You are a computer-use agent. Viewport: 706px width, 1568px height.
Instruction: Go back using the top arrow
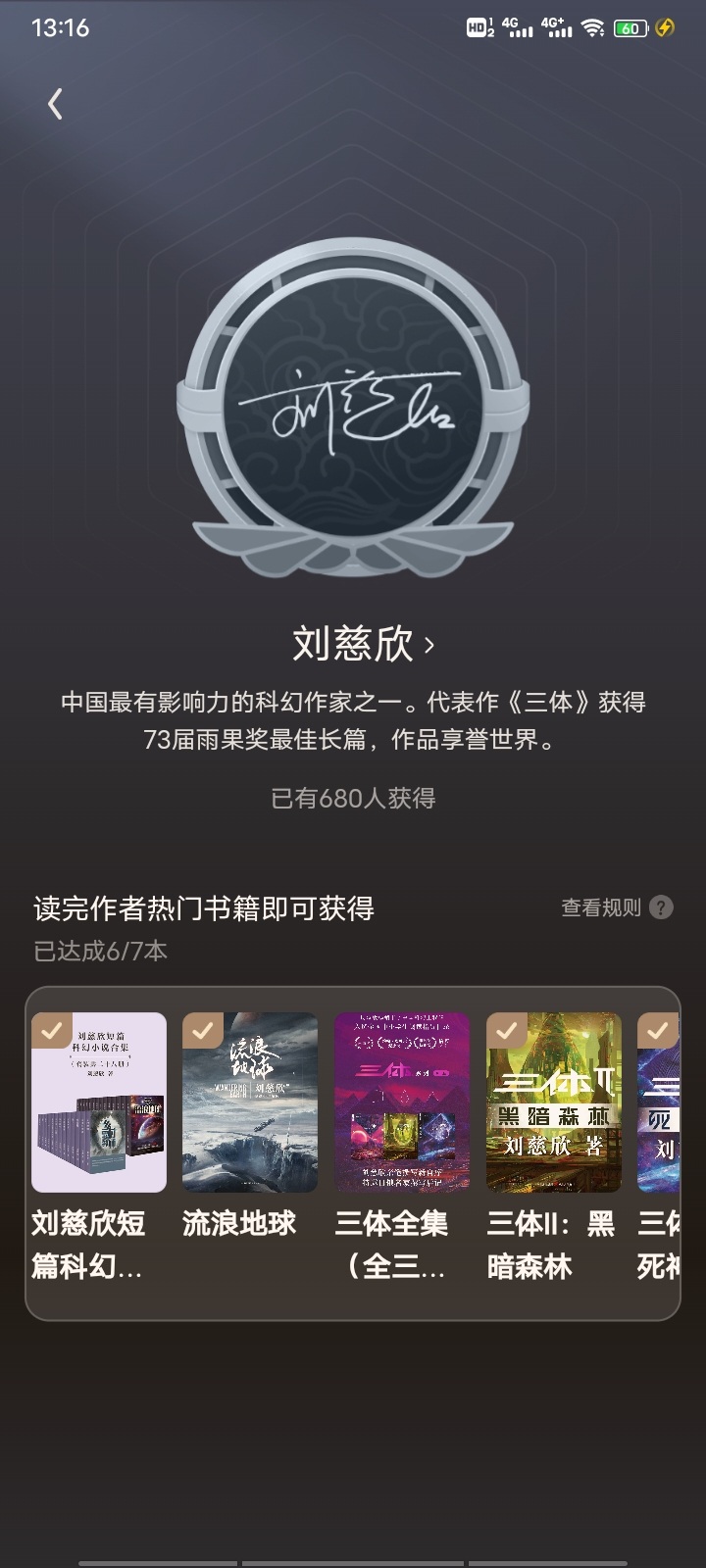tap(55, 104)
